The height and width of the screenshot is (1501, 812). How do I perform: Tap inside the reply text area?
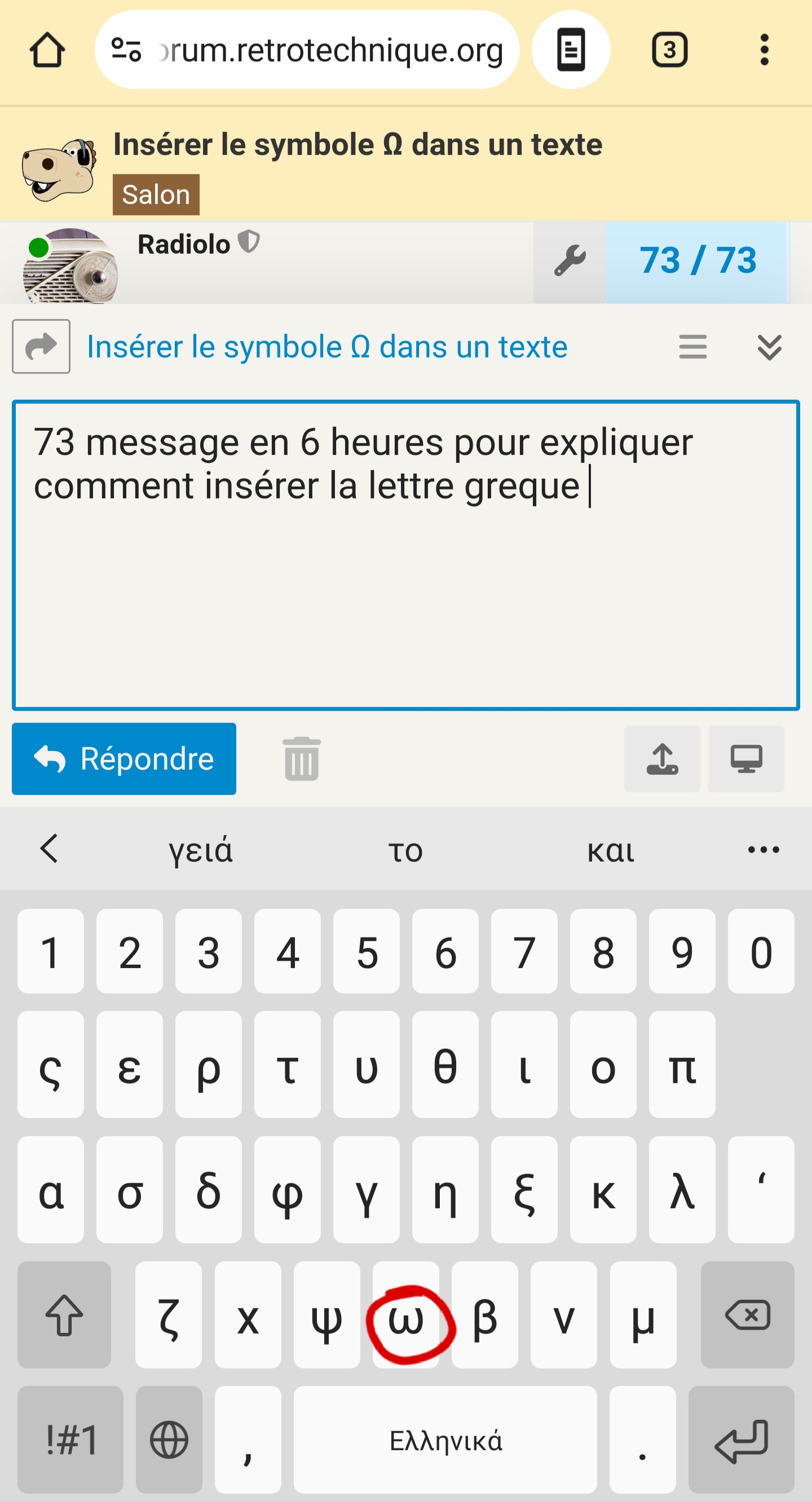coord(405,555)
